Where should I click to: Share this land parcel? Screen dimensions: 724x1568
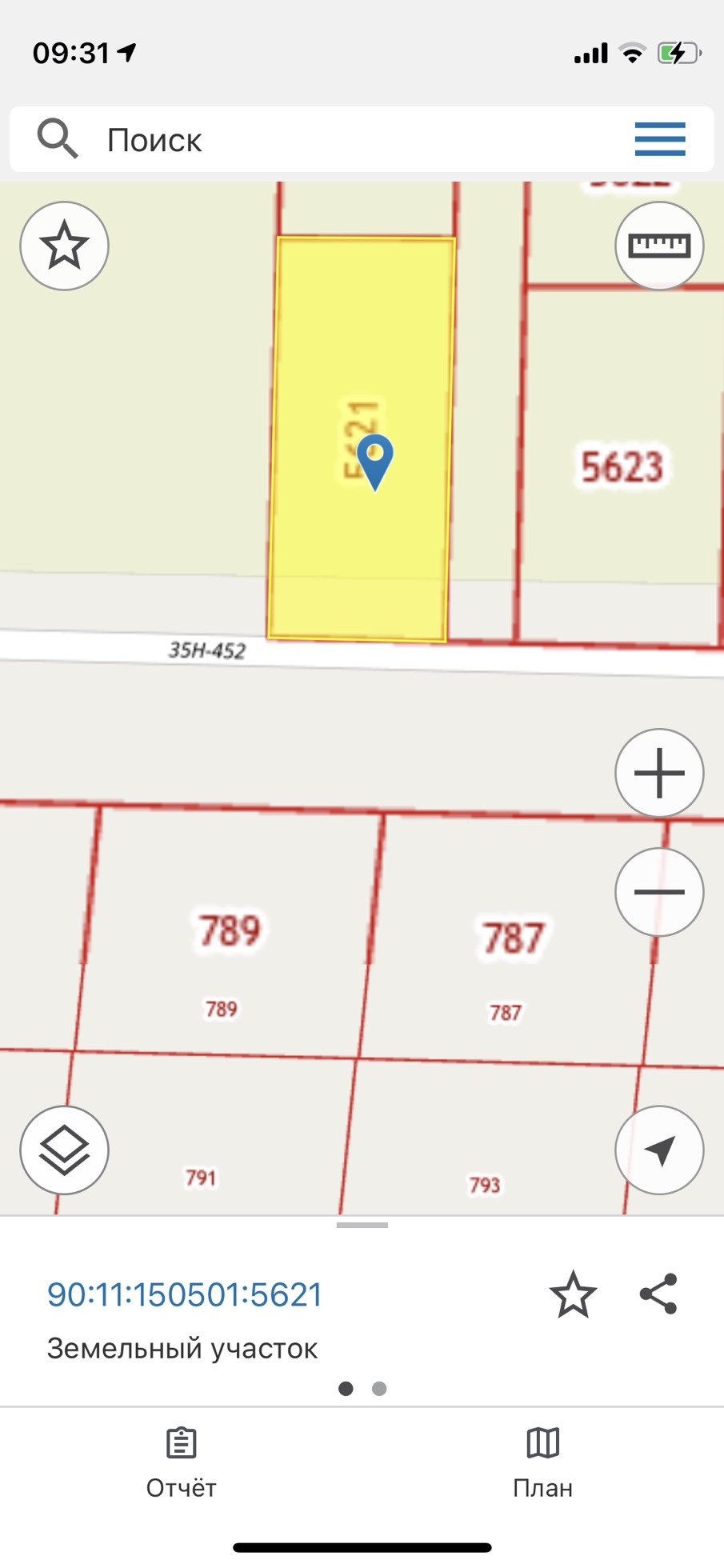point(658,1294)
